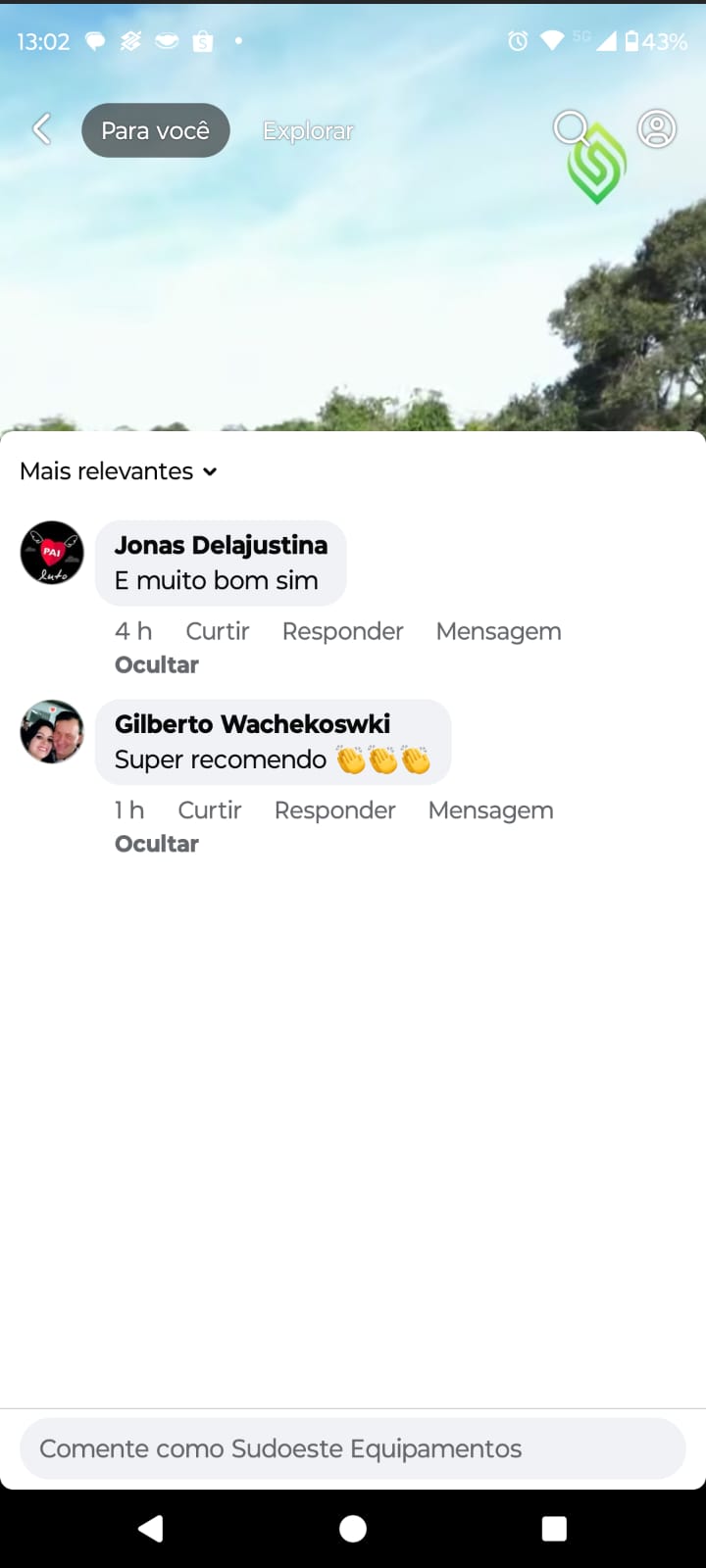Open Gilberto Wachekoswki's profile picture
Viewport: 706px width, 1568px height.
[52, 731]
